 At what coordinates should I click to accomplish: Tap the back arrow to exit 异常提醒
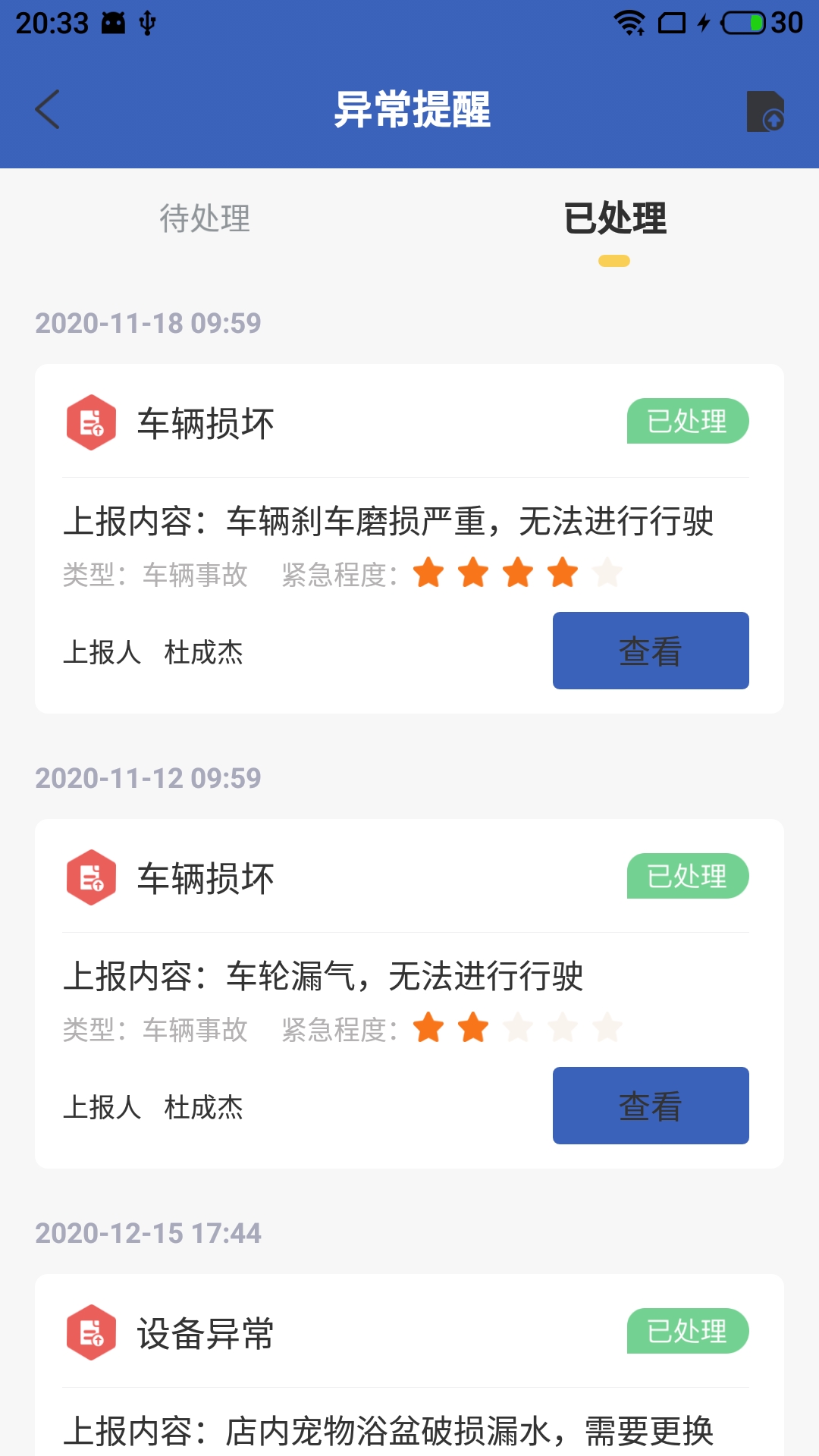click(47, 108)
